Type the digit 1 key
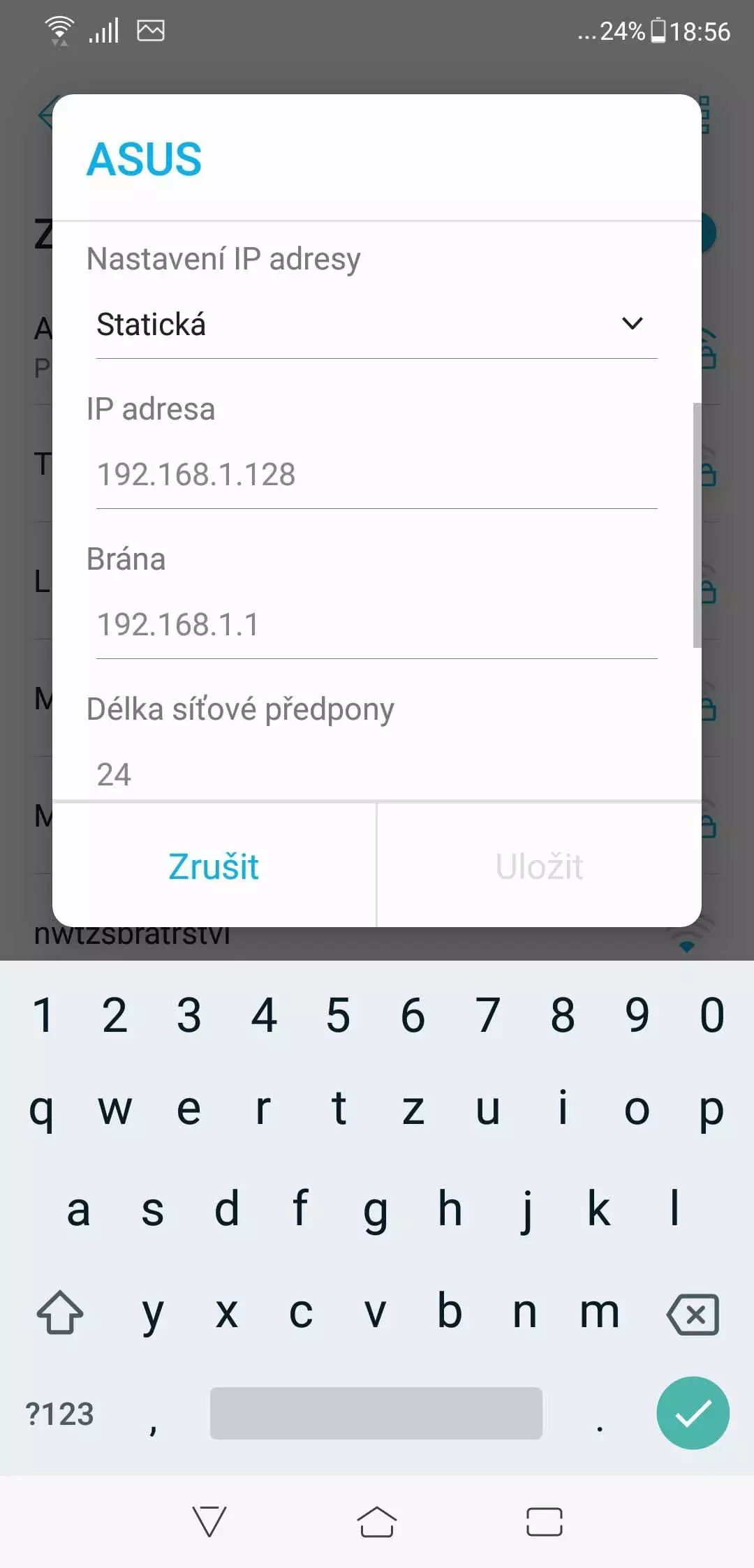 coord(43,1015)
